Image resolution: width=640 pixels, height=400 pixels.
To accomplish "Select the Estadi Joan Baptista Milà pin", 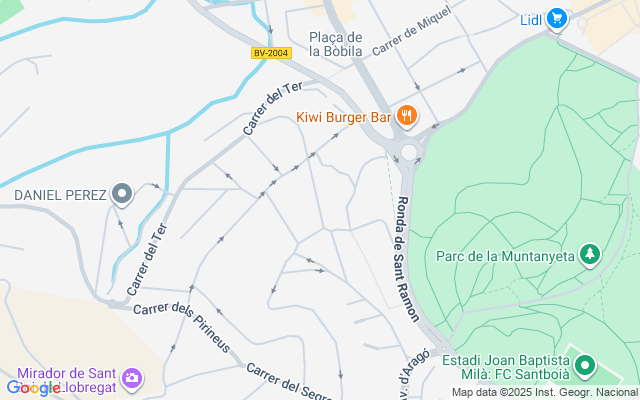I will [586, 367].
